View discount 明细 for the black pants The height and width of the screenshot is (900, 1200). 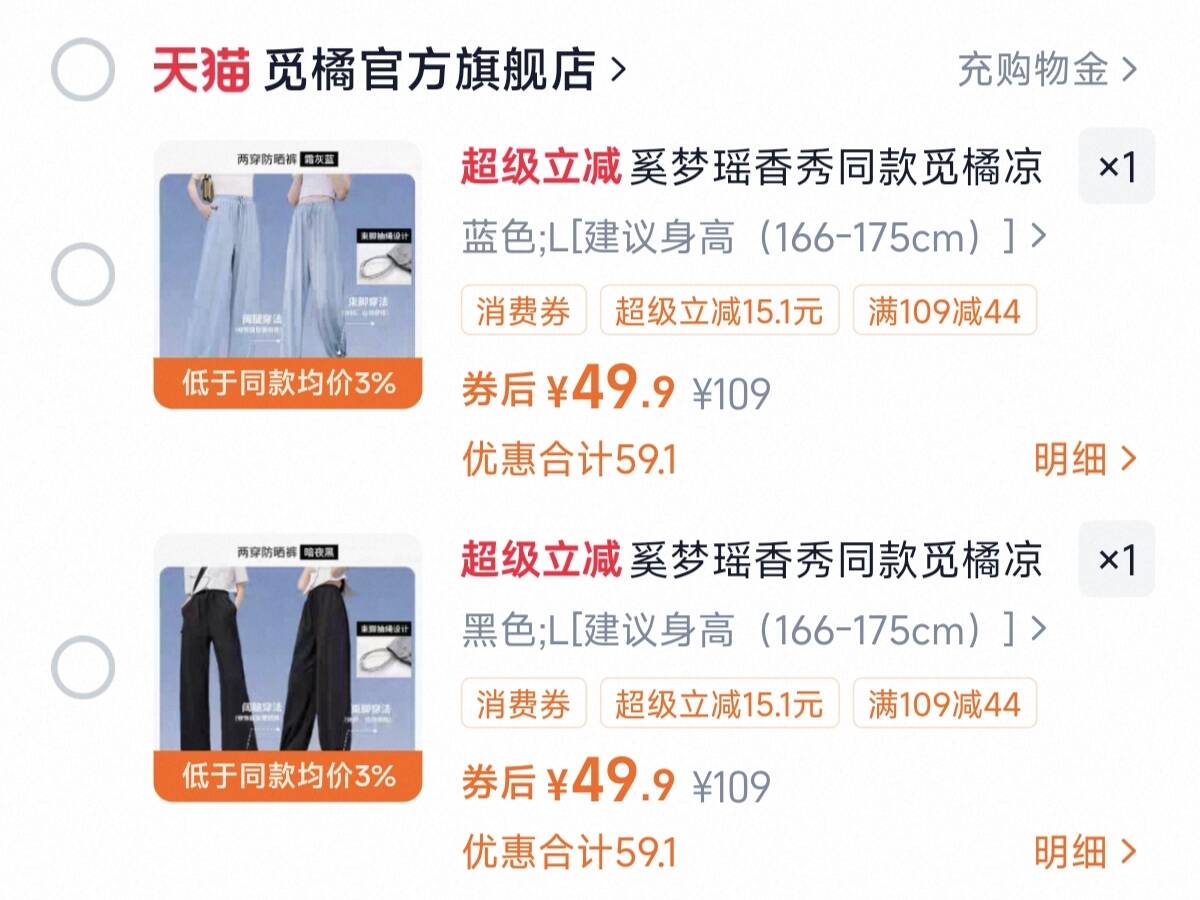coord(1086,852)
